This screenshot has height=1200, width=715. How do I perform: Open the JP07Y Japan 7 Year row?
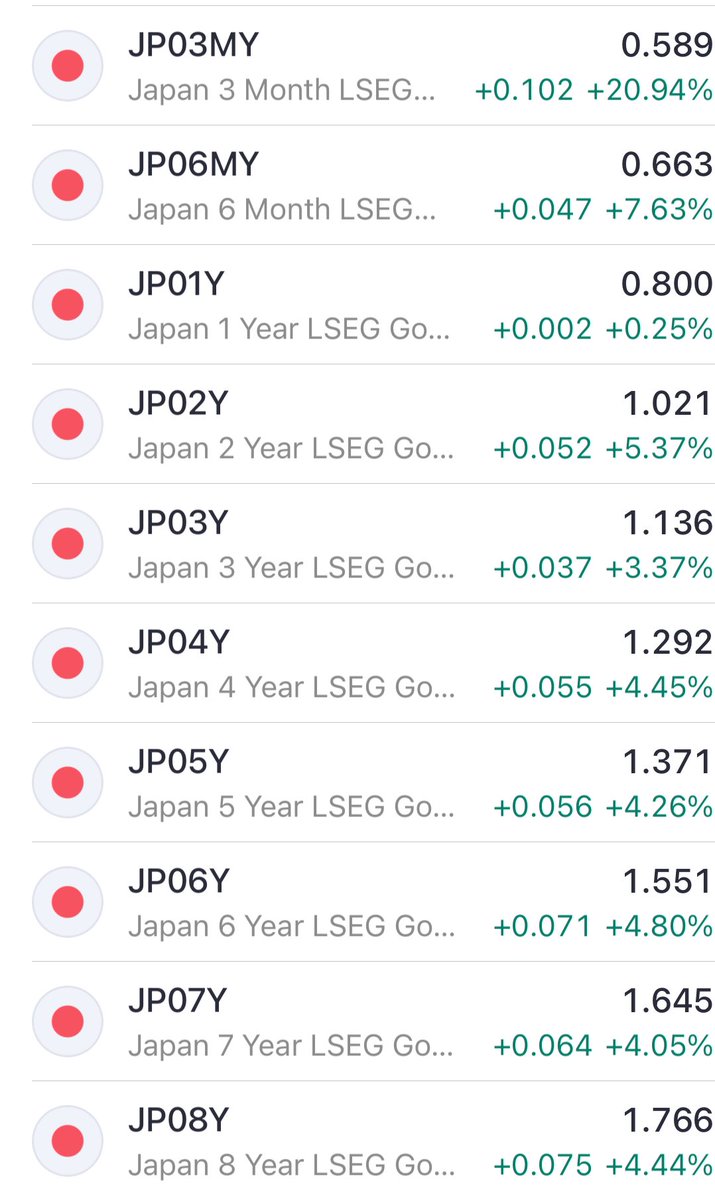click(x=357, y=1021)
